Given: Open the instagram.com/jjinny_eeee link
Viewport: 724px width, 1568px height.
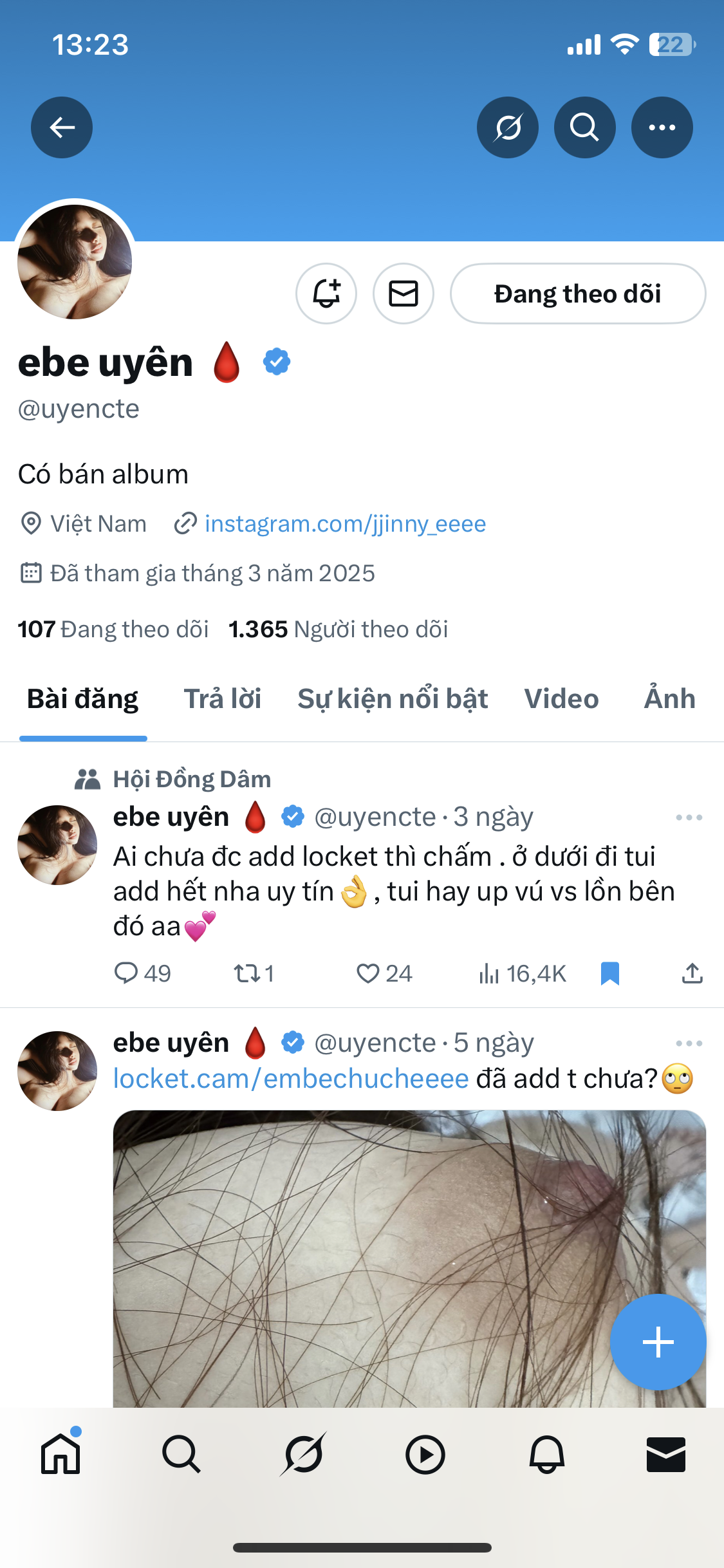Looking at the screenshot, I should pos(345,524).
